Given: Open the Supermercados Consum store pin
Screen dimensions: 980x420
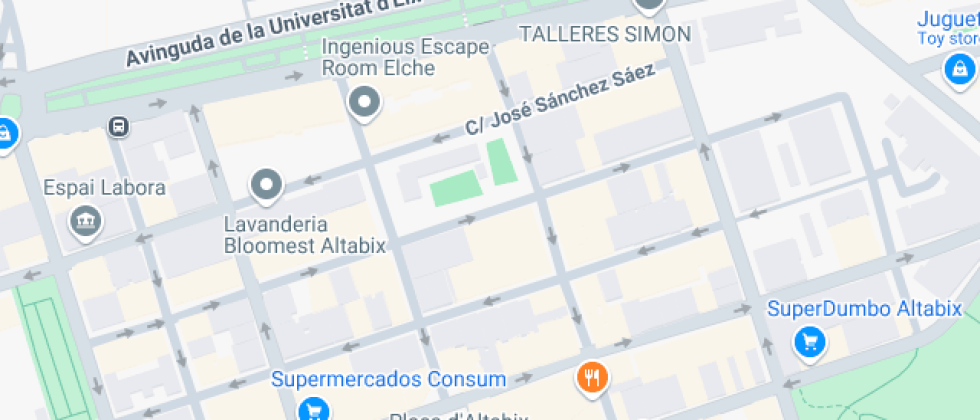Looking at the screenshot, I should (314, 410).
